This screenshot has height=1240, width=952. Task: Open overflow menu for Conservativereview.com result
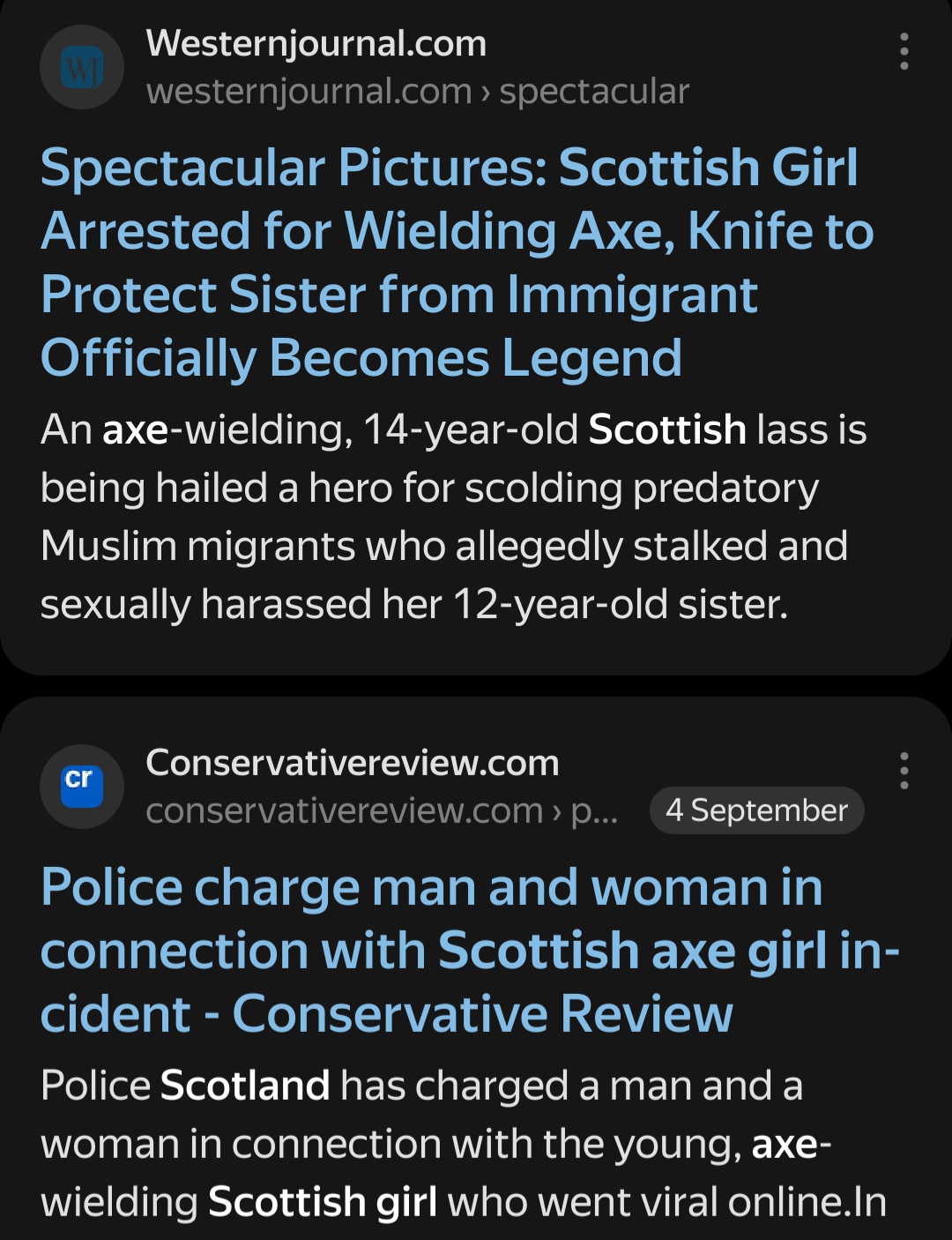pos(904,771)
